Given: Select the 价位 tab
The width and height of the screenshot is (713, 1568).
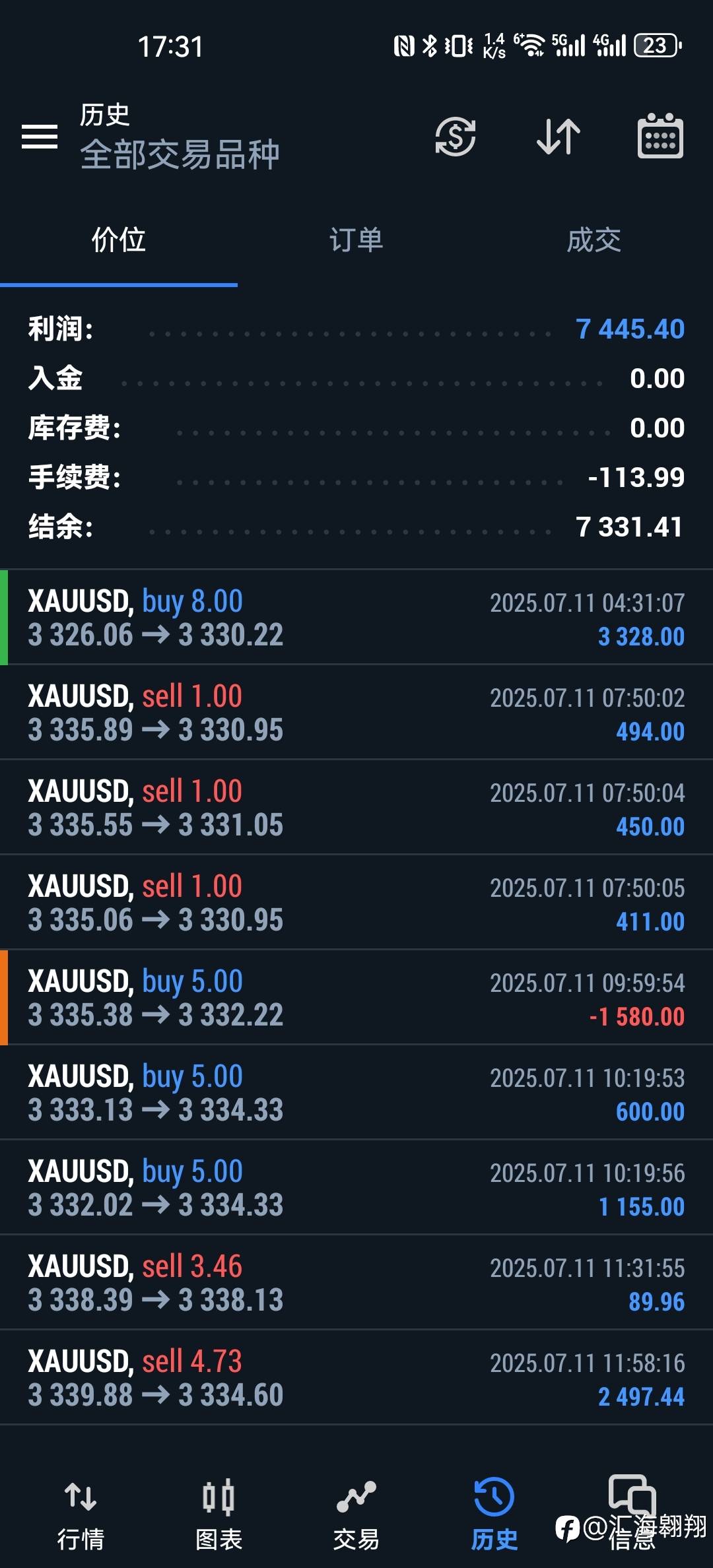Looking at the screenshot, I should click(x=119, y=240).
